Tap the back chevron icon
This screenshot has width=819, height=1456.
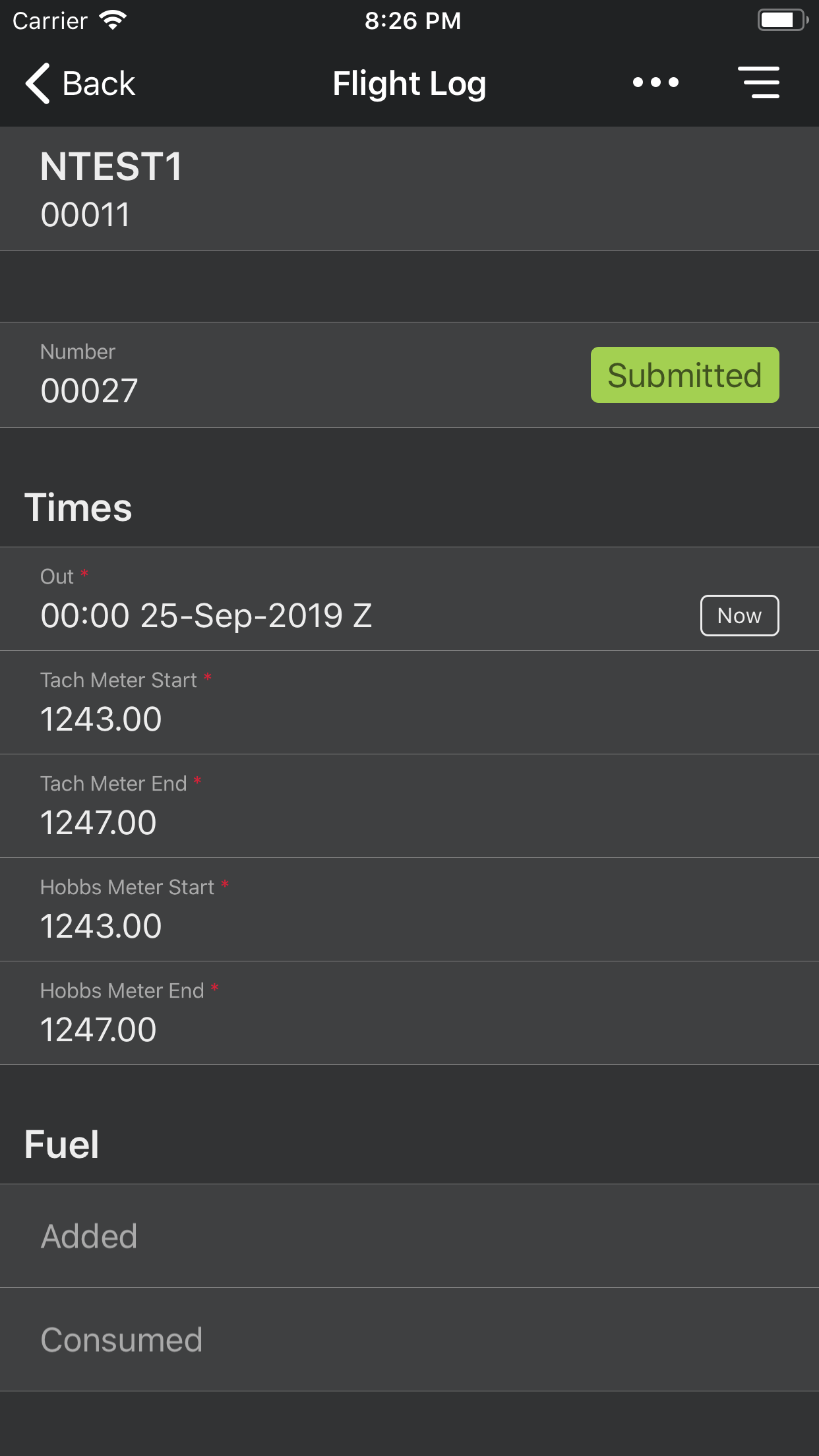coord(38,83)
